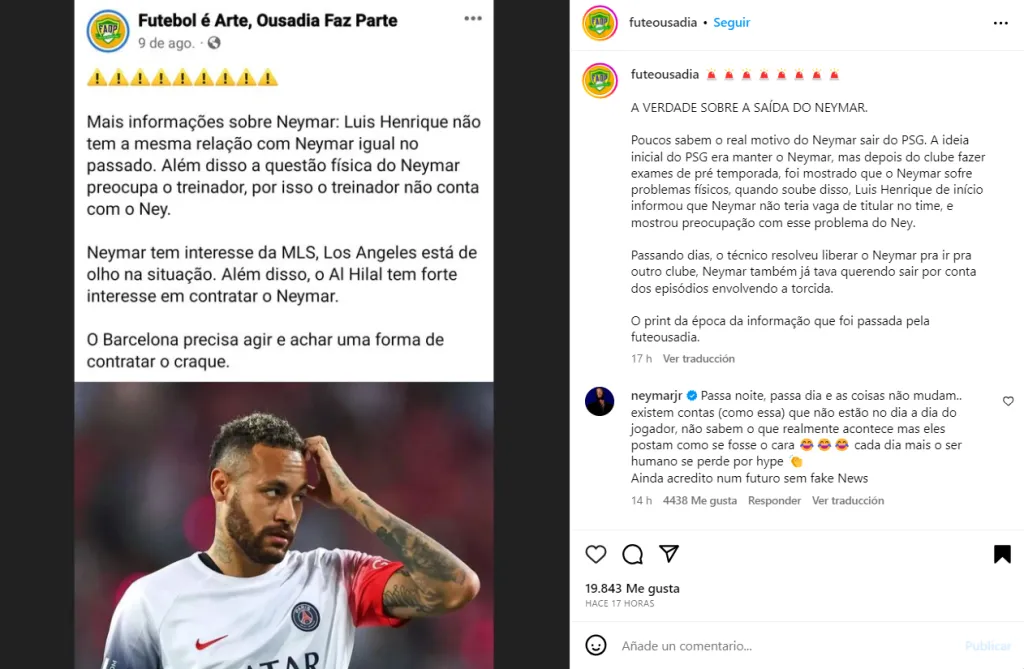
Task: View the 4438 likes on neymarjr's comment
Action: point(699,501)
